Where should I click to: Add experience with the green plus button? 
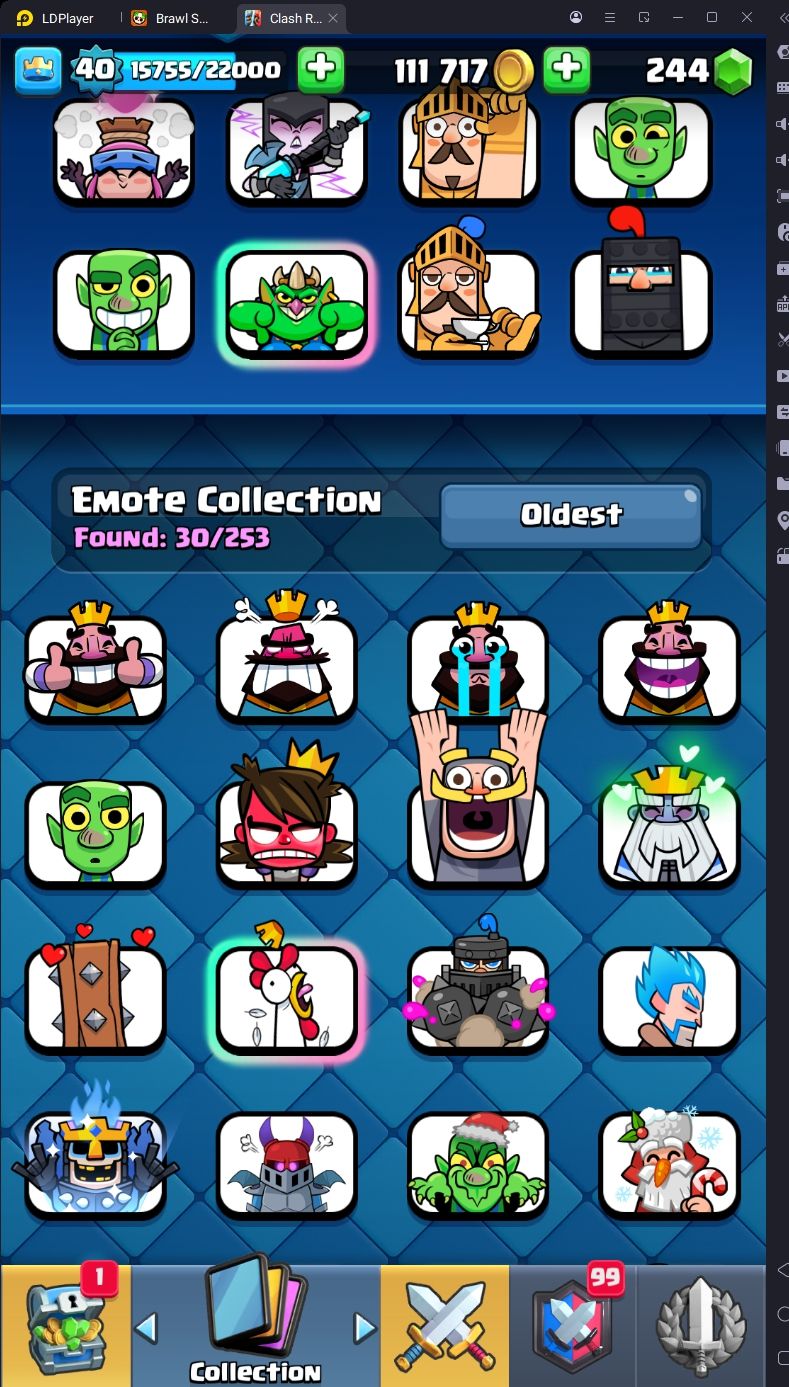[x=320, y=69]
